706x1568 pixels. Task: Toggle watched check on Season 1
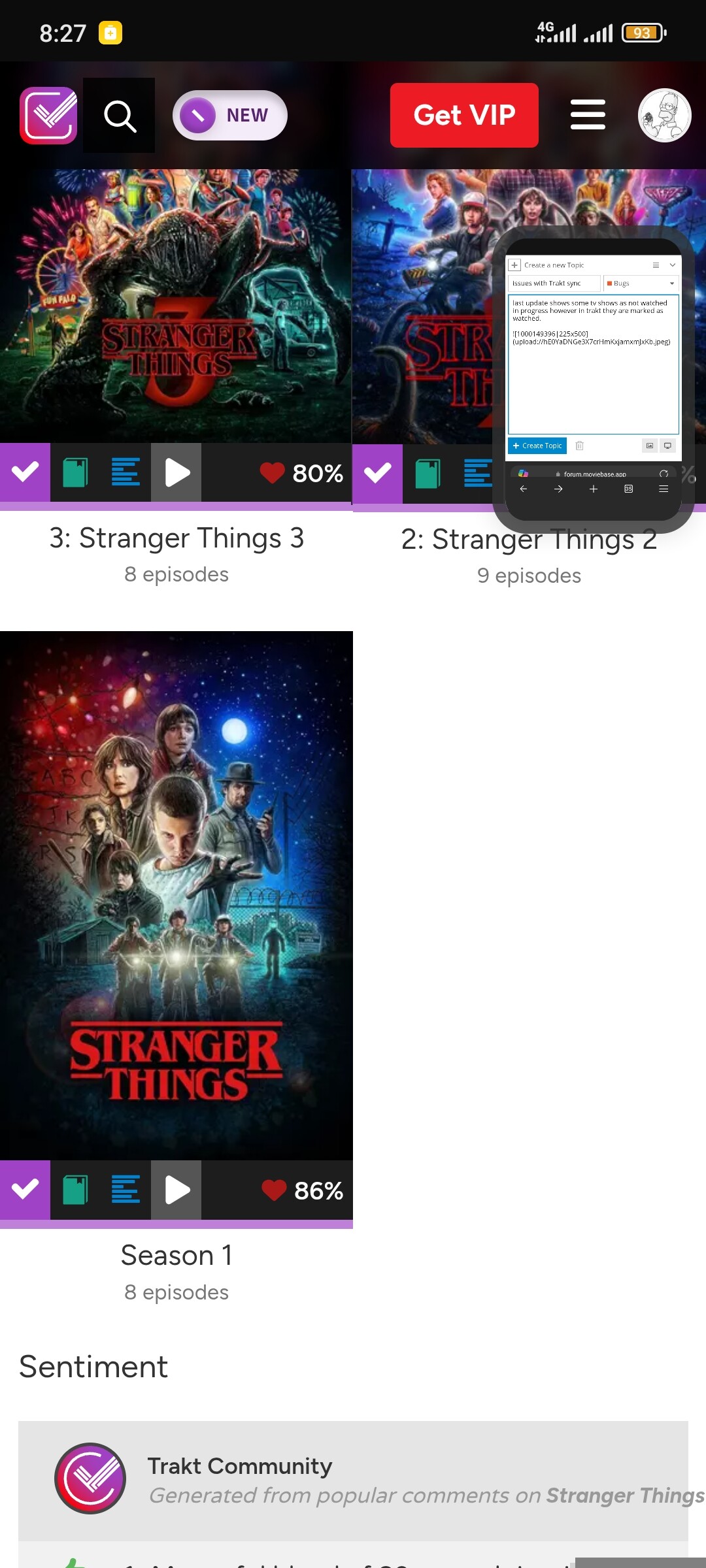pos(25,1190)
